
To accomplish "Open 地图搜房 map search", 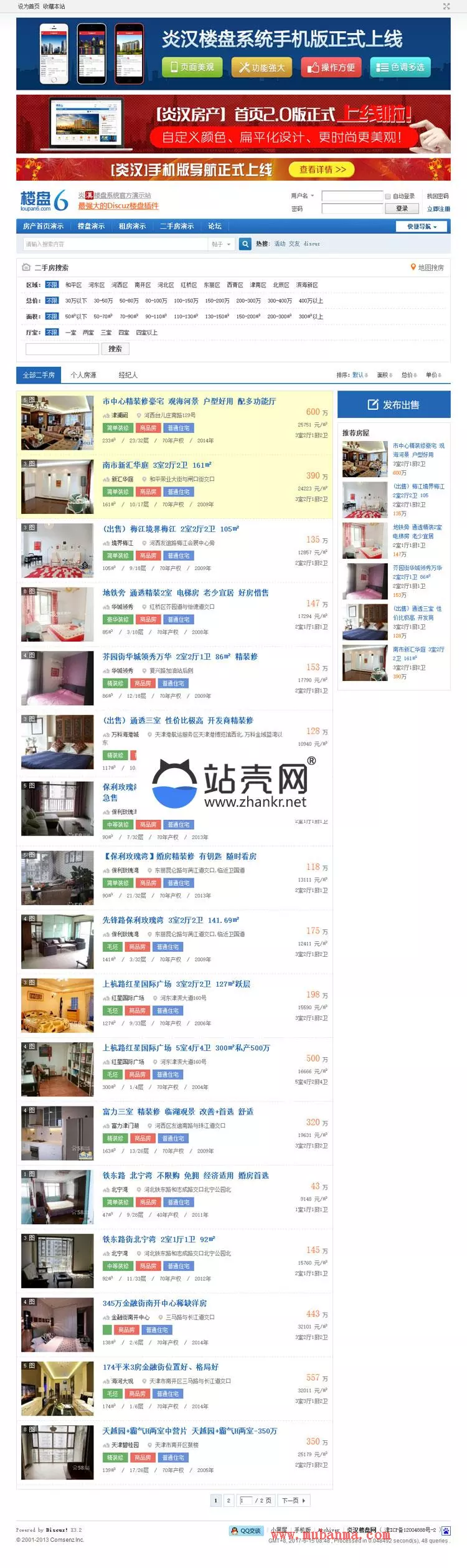I will 427,267.
